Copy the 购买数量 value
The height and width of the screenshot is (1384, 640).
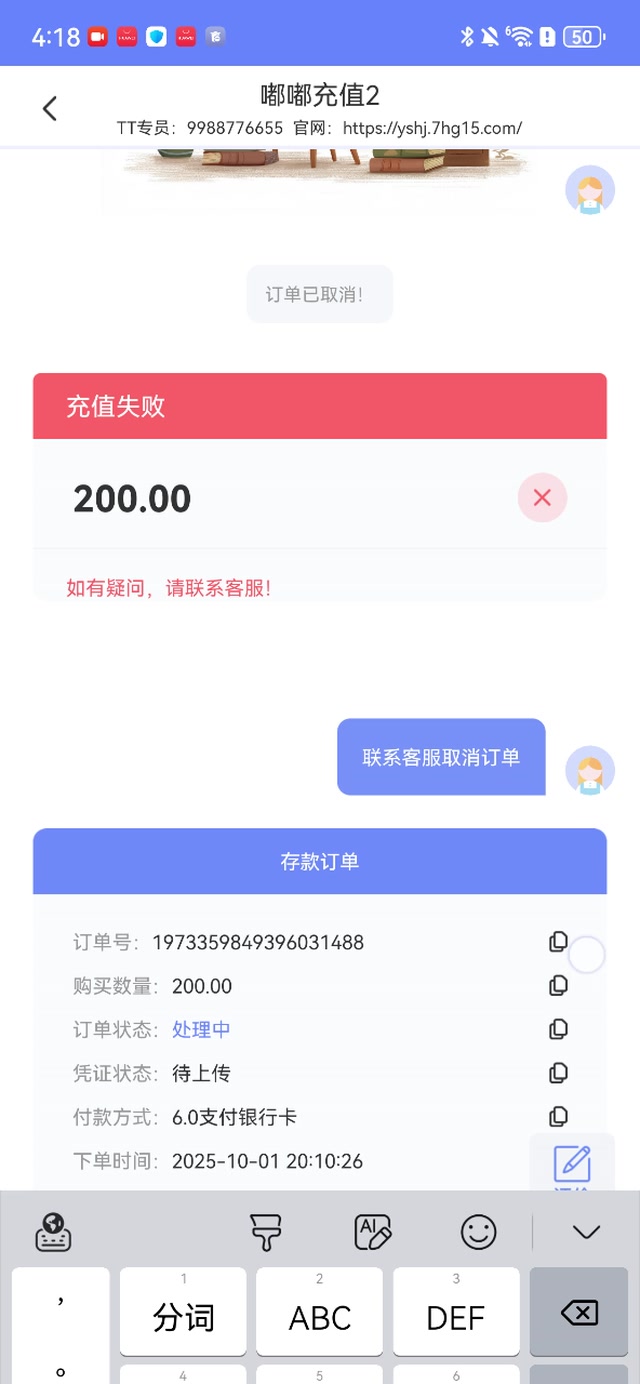point(558,986)
